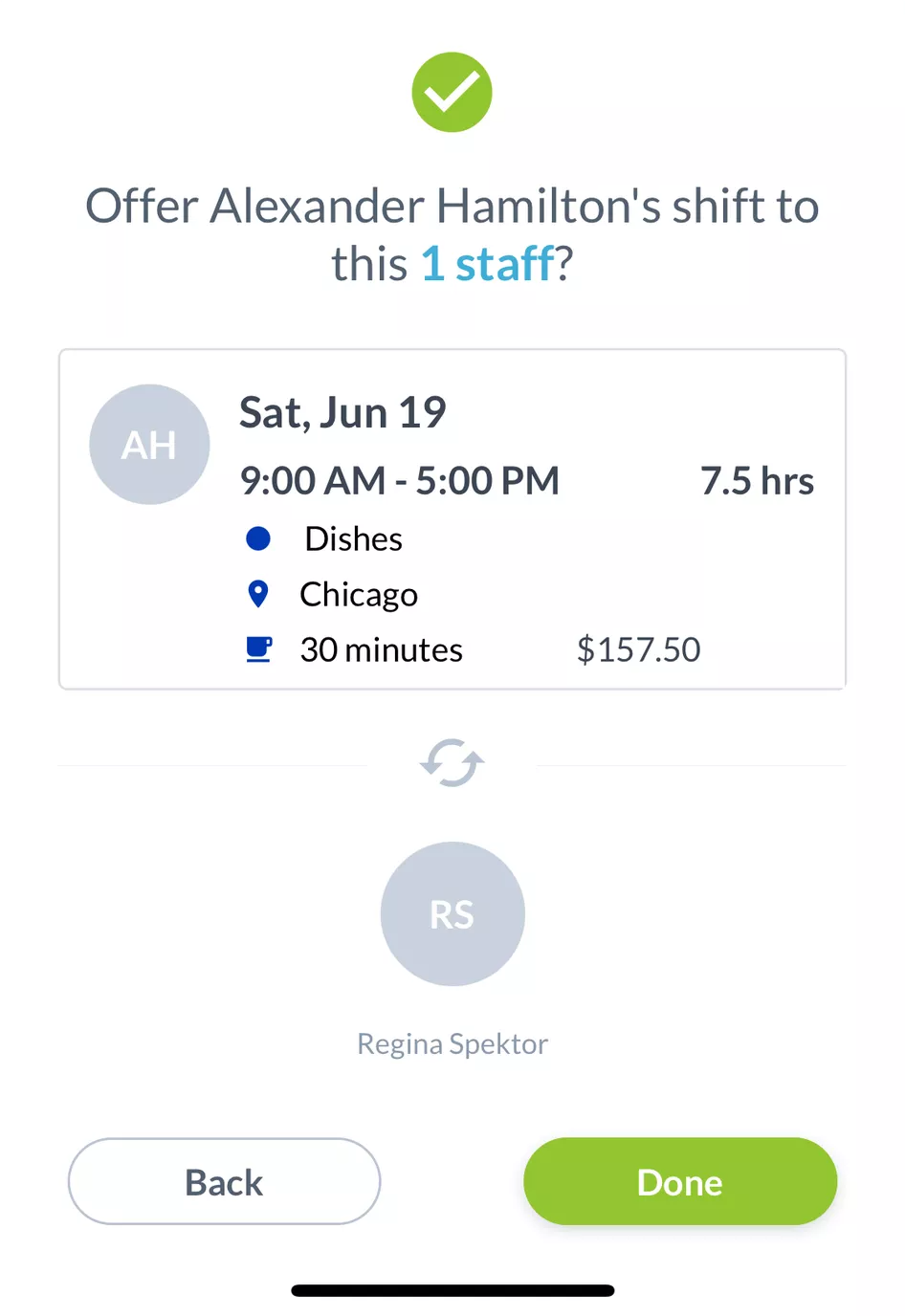
Task: Click the Regina Spektor name label
Action: tap(452, 1043)
